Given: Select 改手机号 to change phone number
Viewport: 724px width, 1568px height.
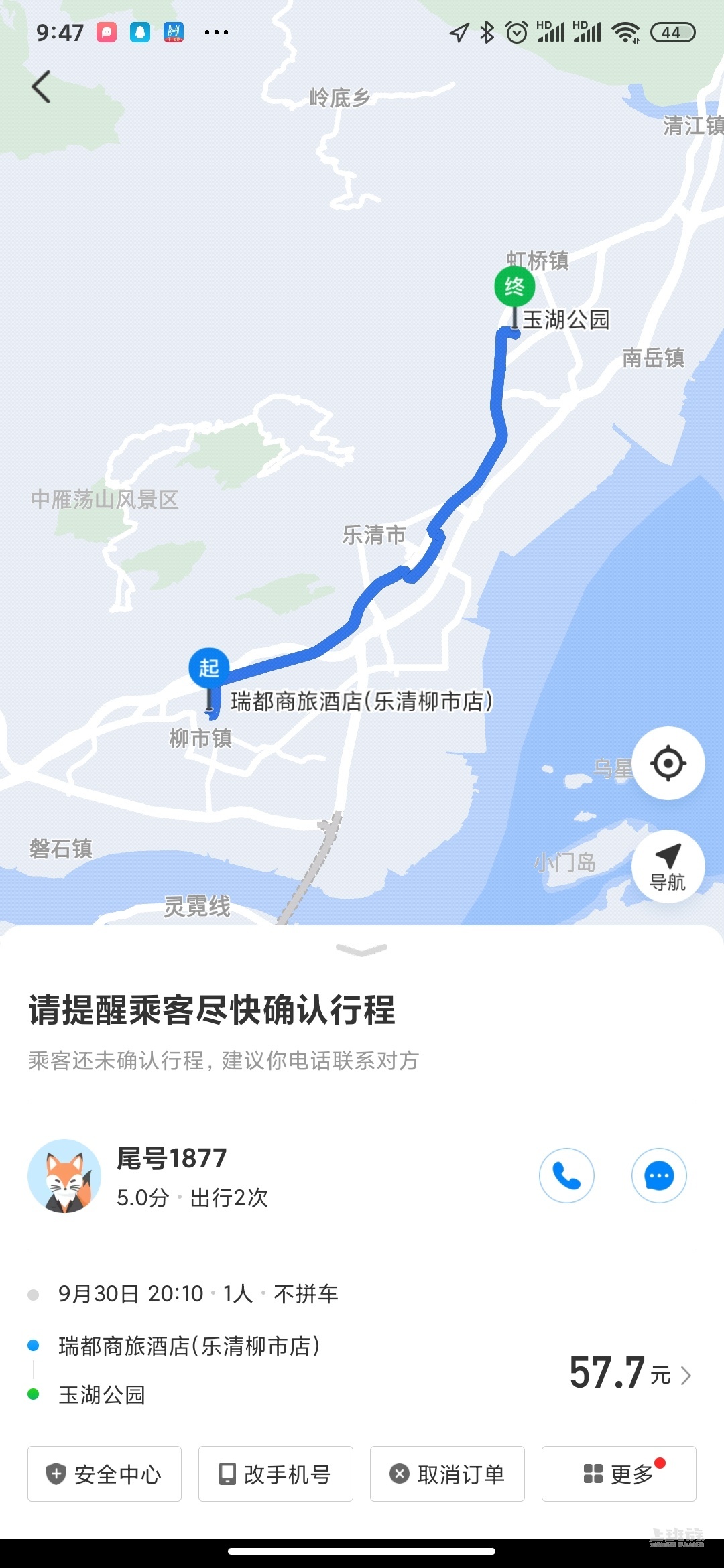Looking at the screenshot, I should 276,1474.
